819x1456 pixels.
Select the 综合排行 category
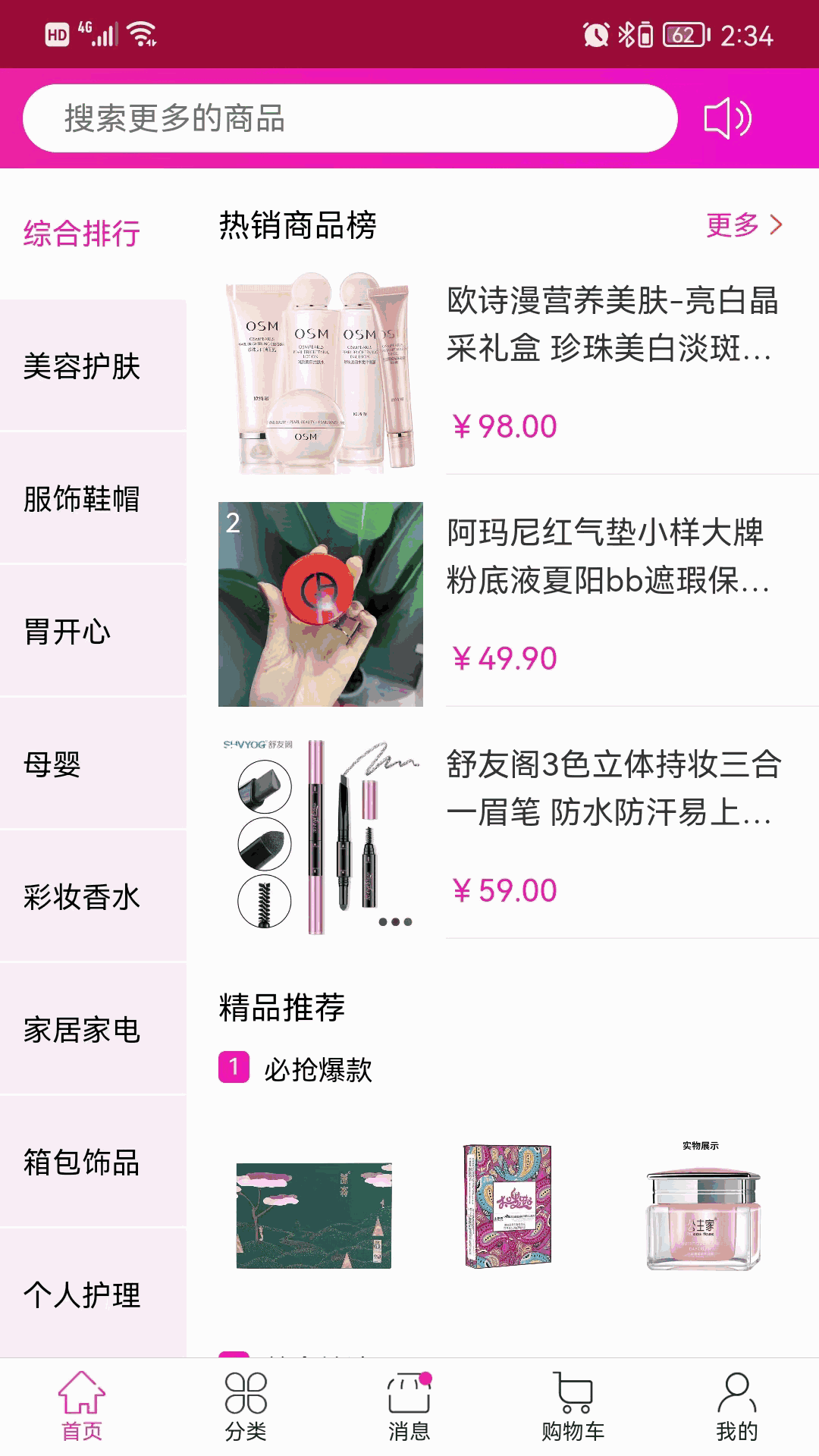(82, 234)
